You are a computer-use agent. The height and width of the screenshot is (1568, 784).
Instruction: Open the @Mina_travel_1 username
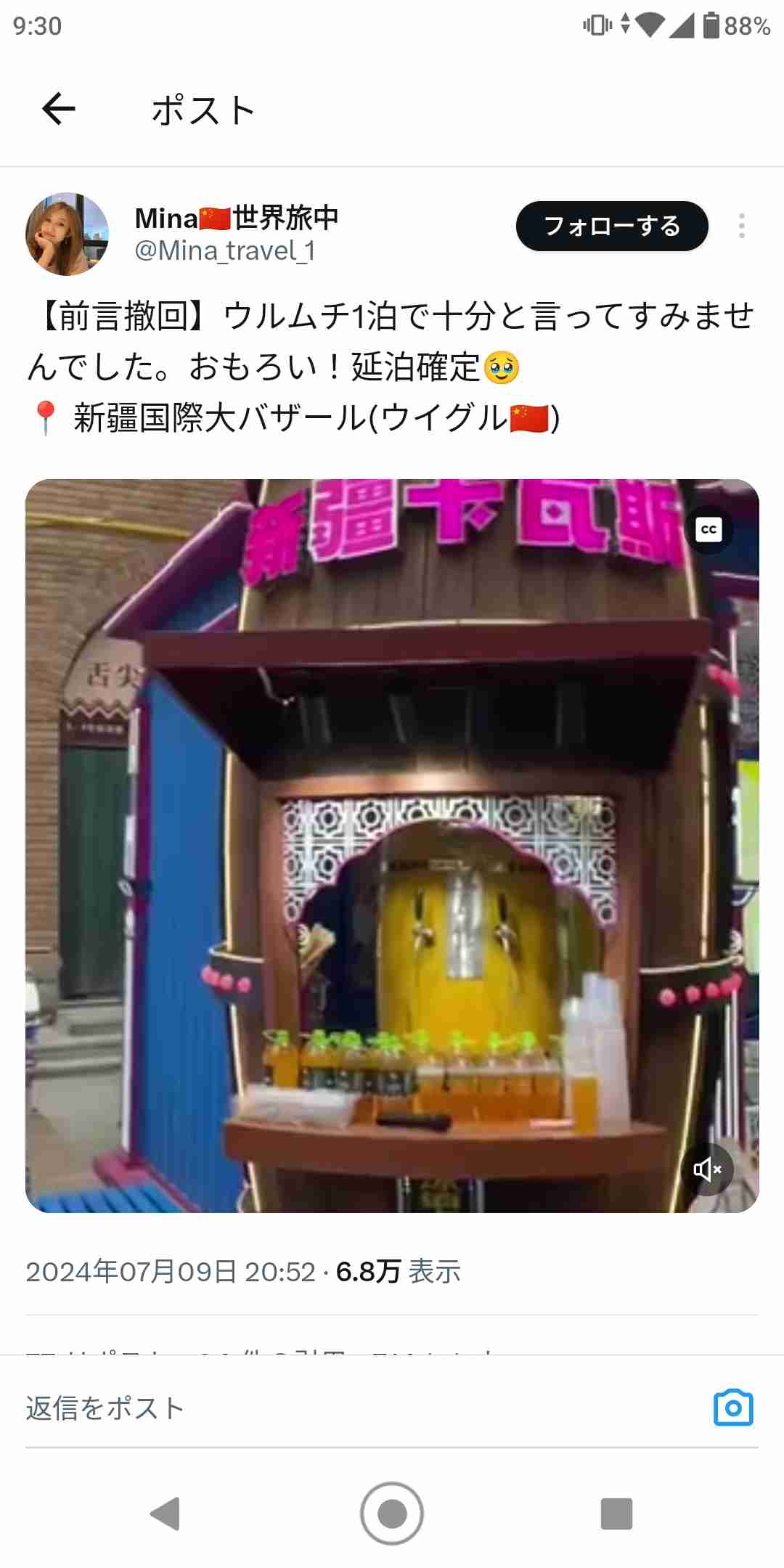(225, 251)
